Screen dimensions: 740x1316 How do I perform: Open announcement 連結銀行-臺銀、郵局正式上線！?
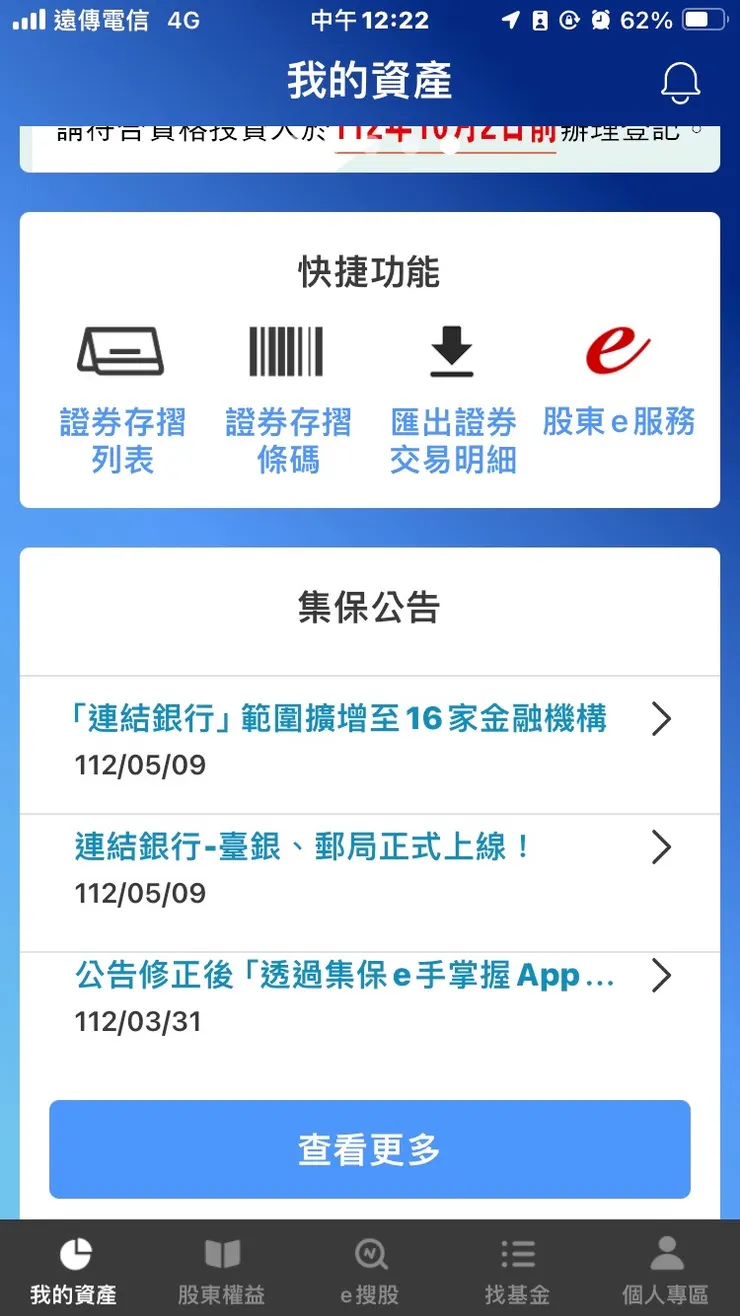click(369, 868)
